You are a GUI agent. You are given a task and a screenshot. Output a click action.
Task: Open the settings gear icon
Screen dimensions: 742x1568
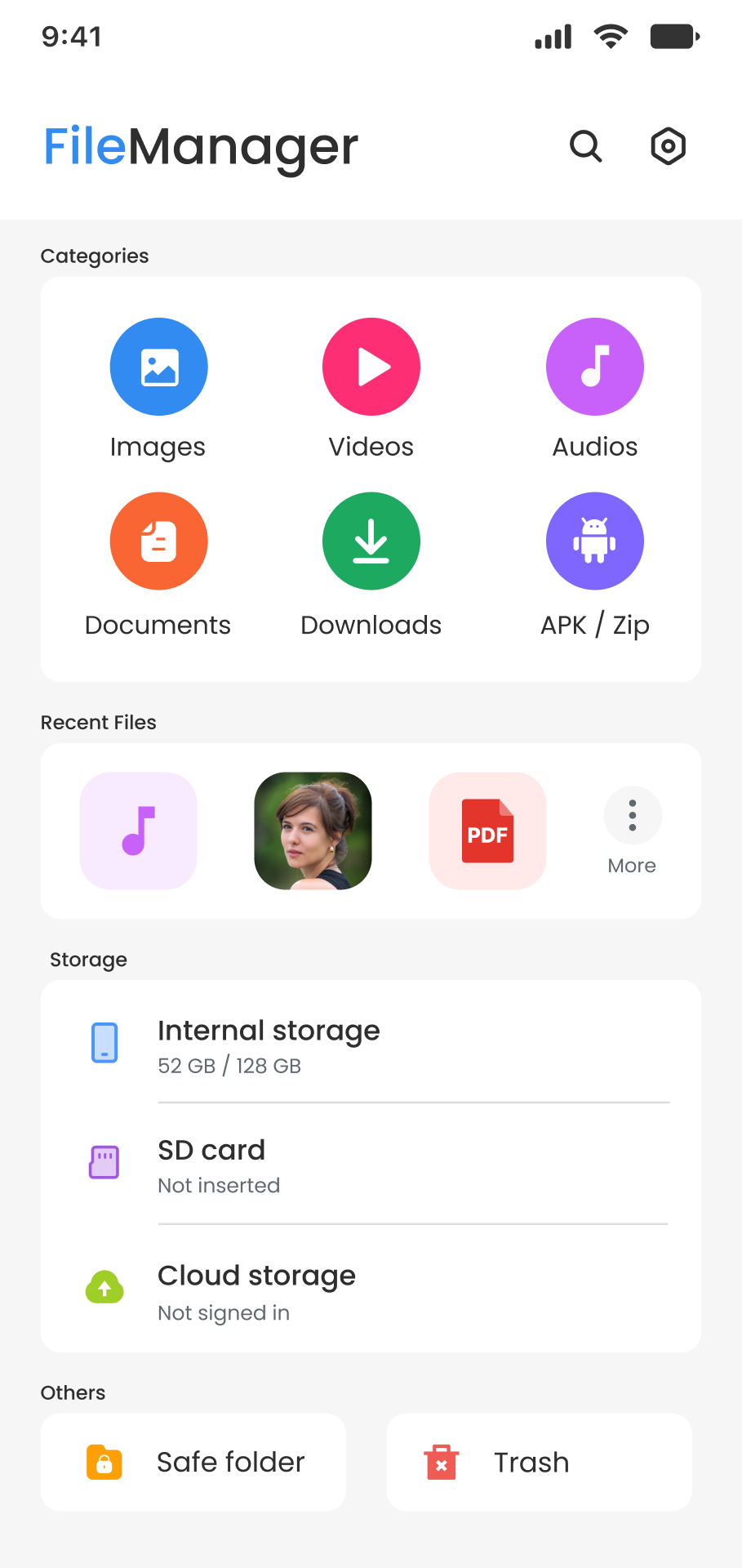pos(668,145)
